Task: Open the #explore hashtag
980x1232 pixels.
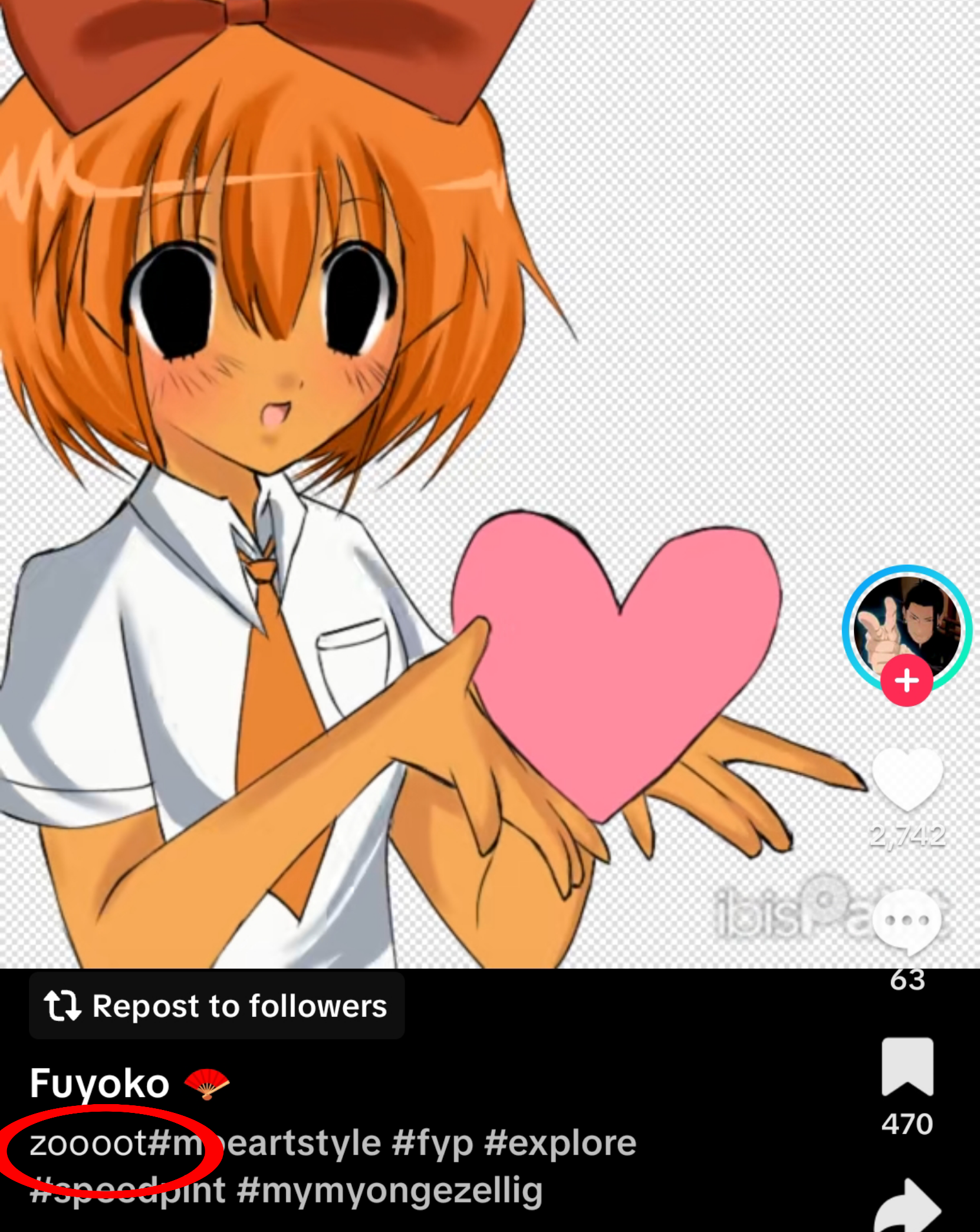Action: 560,1144
